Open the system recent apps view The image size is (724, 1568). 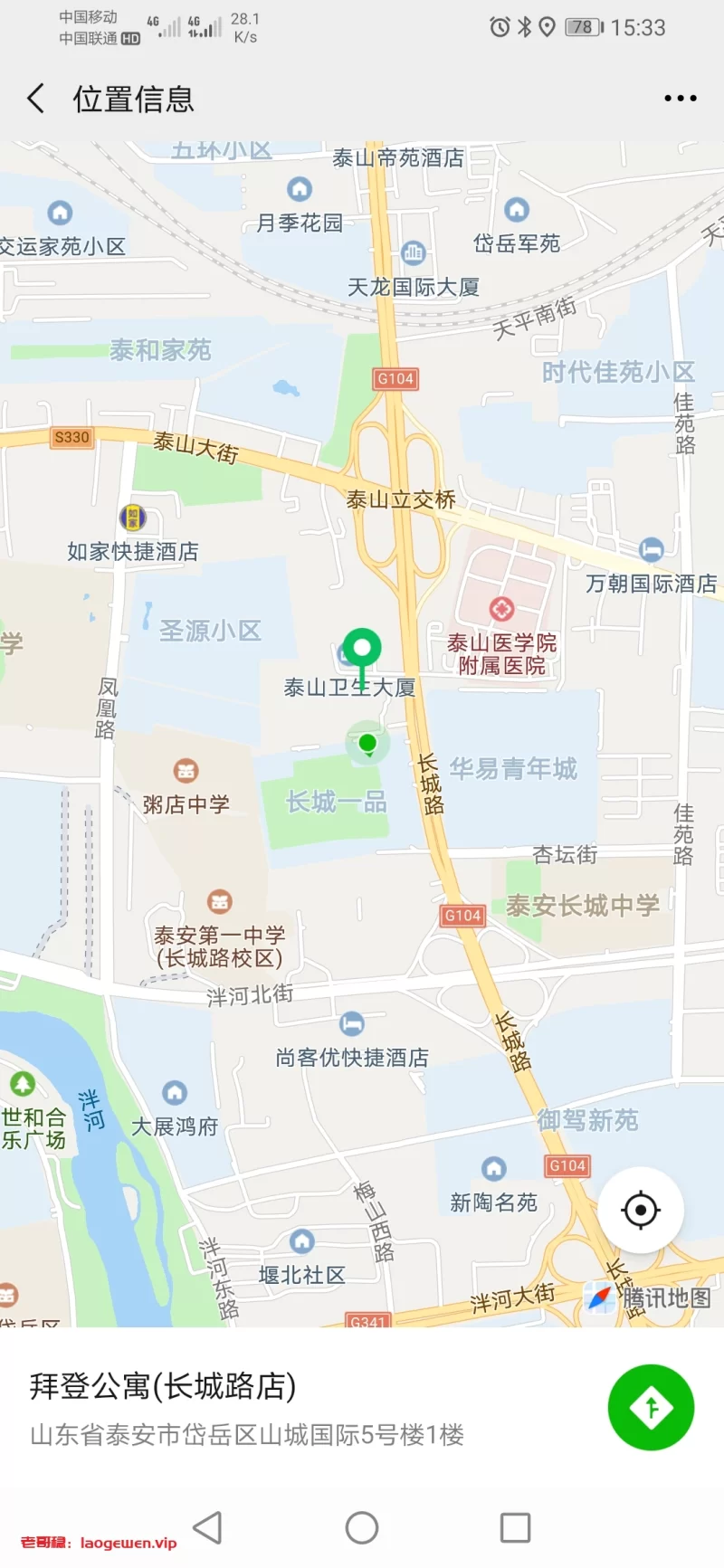[515, 1527]
